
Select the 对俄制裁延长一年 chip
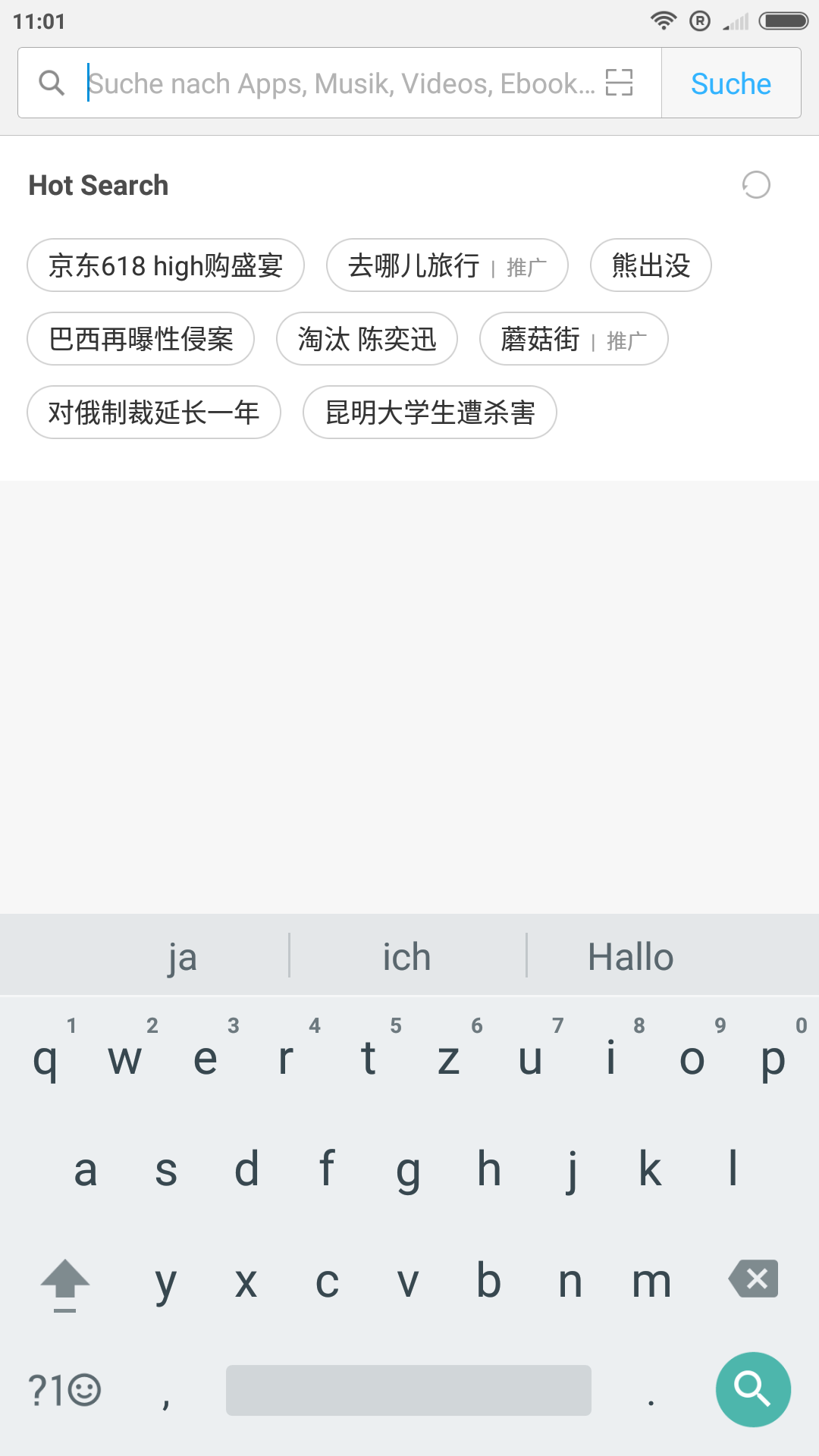[x=154, y=413]
